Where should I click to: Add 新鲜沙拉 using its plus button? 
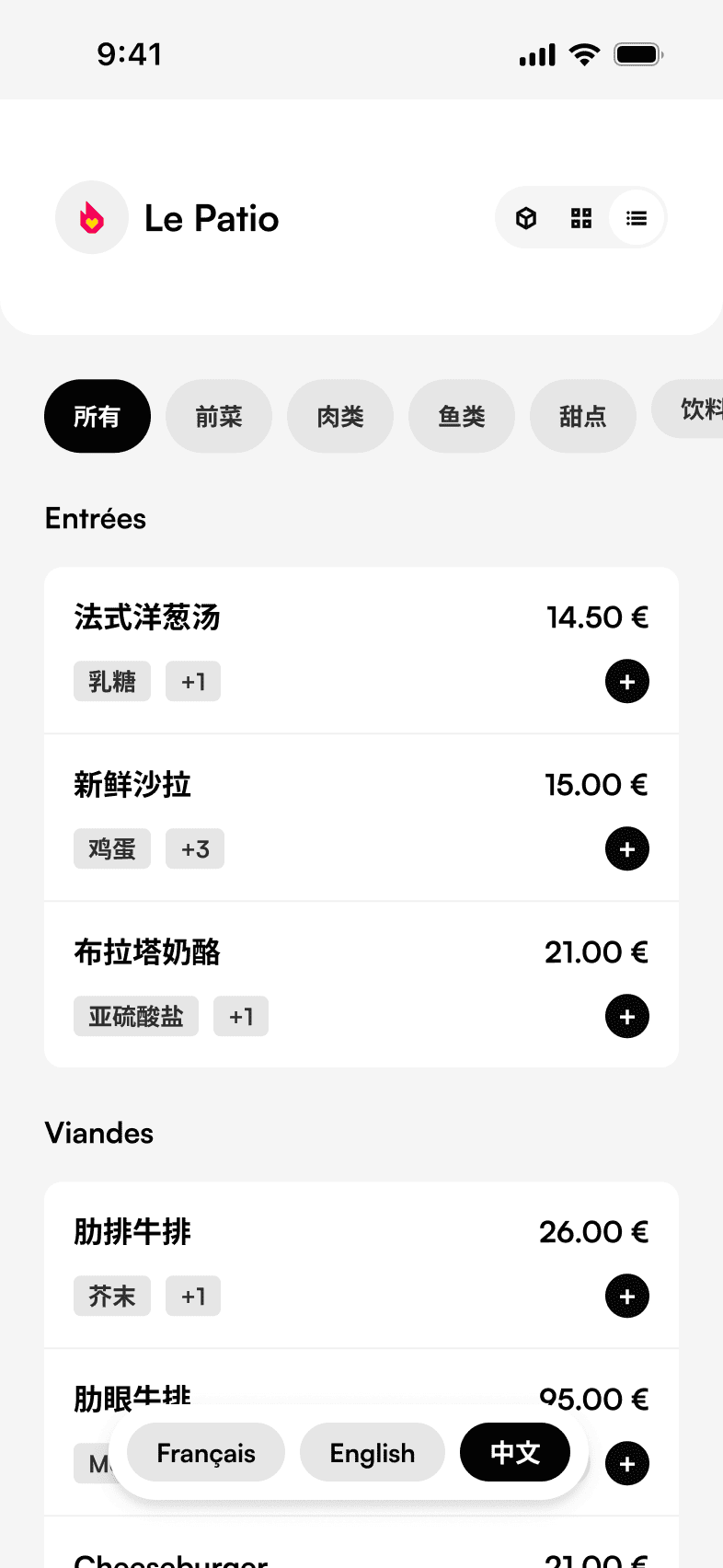pyautogui.click(x=626, y=849)
